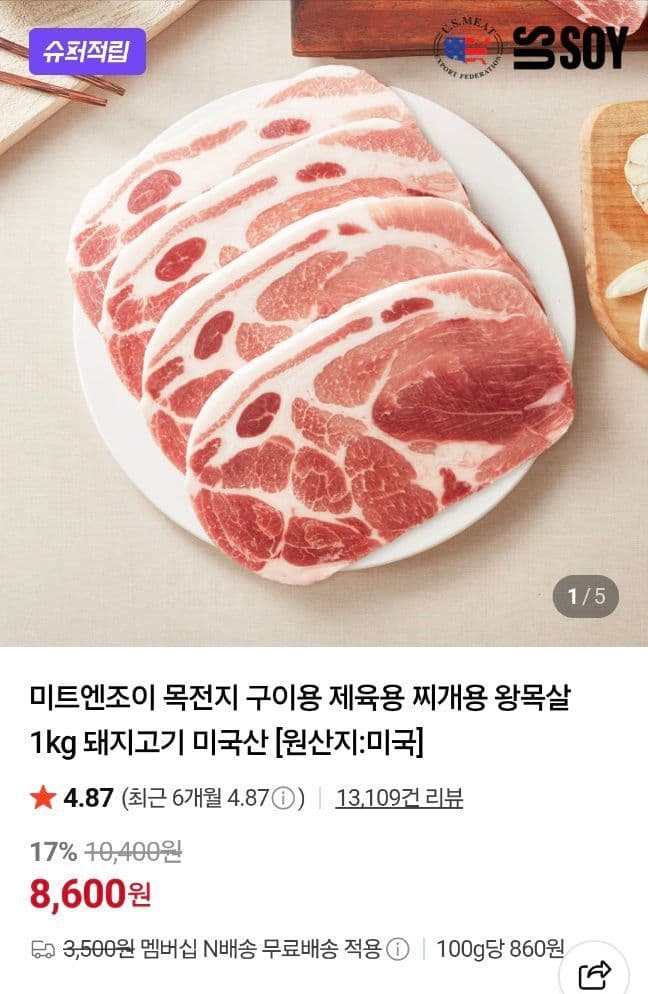Open the product photo of pork slices
The width and height of the screenshot is (648, 994).
pos(324,323)
